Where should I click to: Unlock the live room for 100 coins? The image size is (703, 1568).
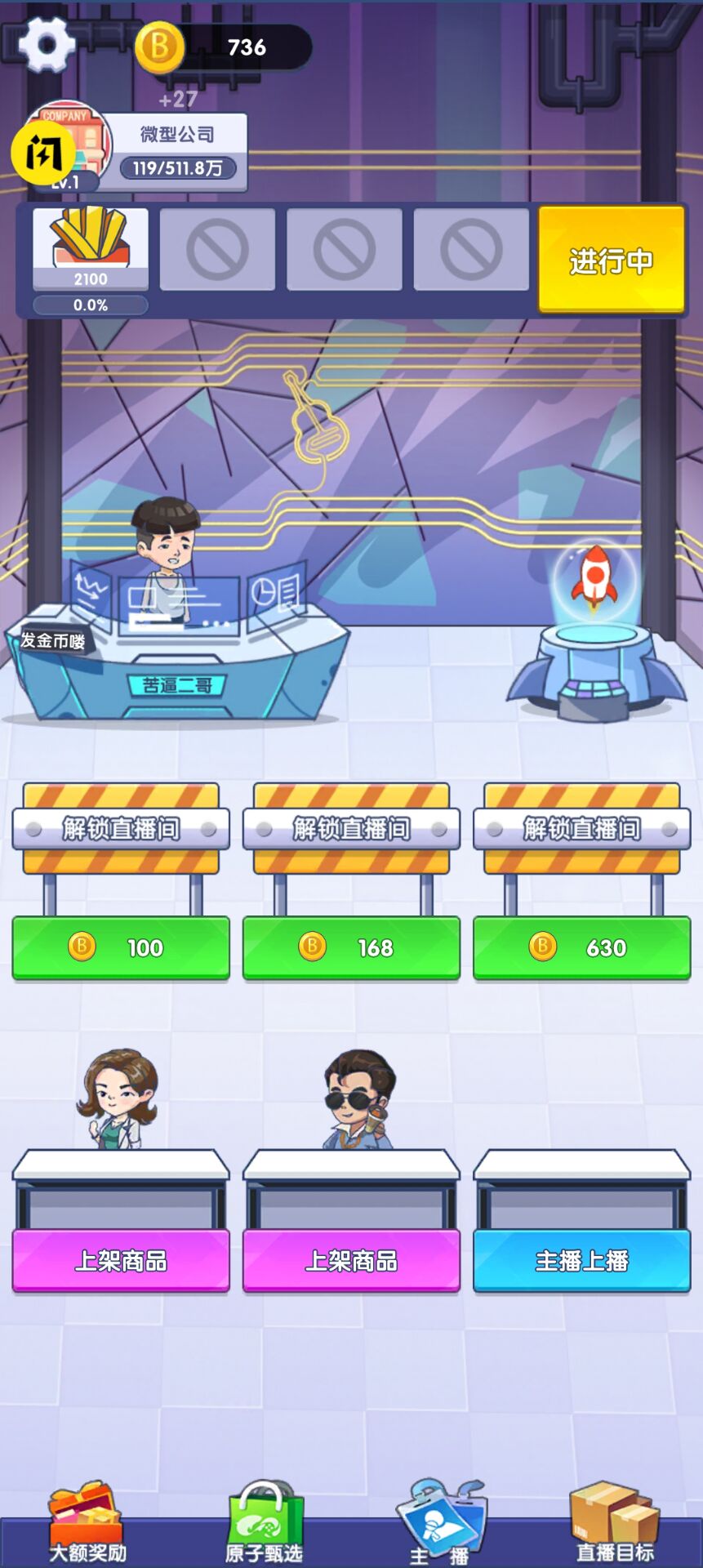point(121,947)
